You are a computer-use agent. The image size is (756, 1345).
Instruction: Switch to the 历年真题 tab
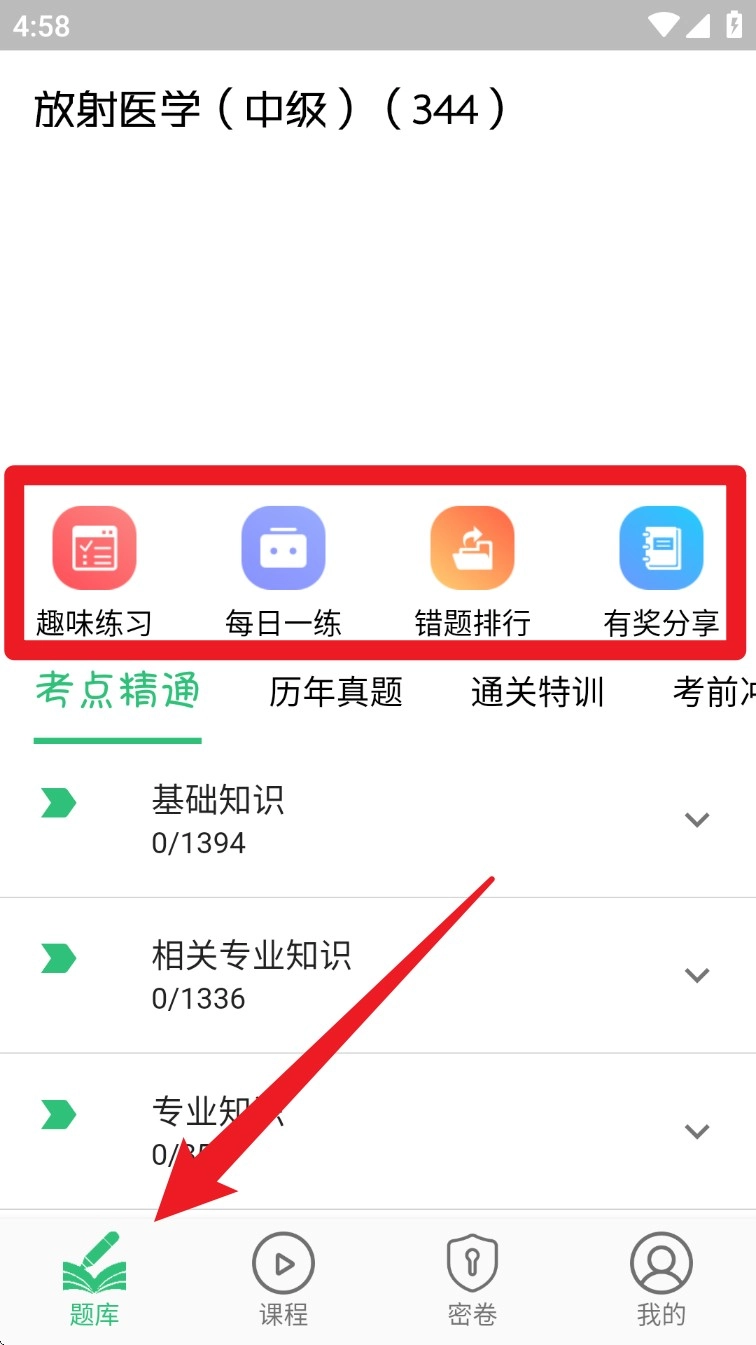[336, 692]
